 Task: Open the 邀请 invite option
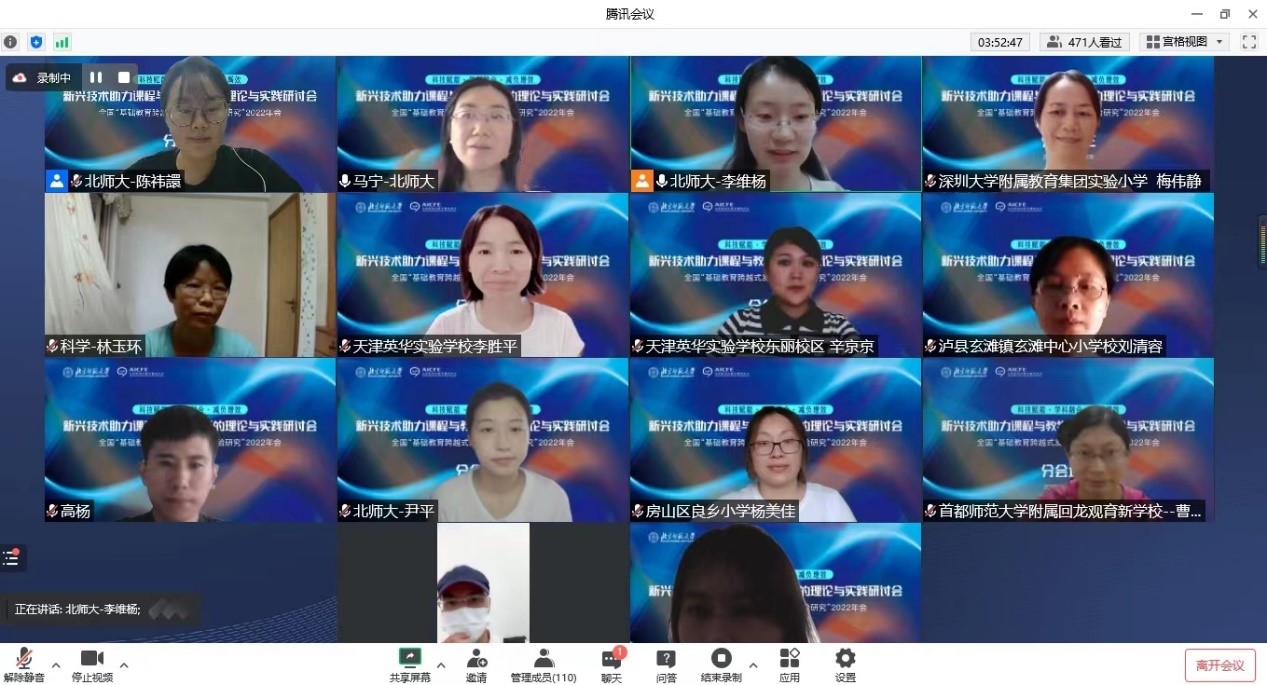pos(476,664)
